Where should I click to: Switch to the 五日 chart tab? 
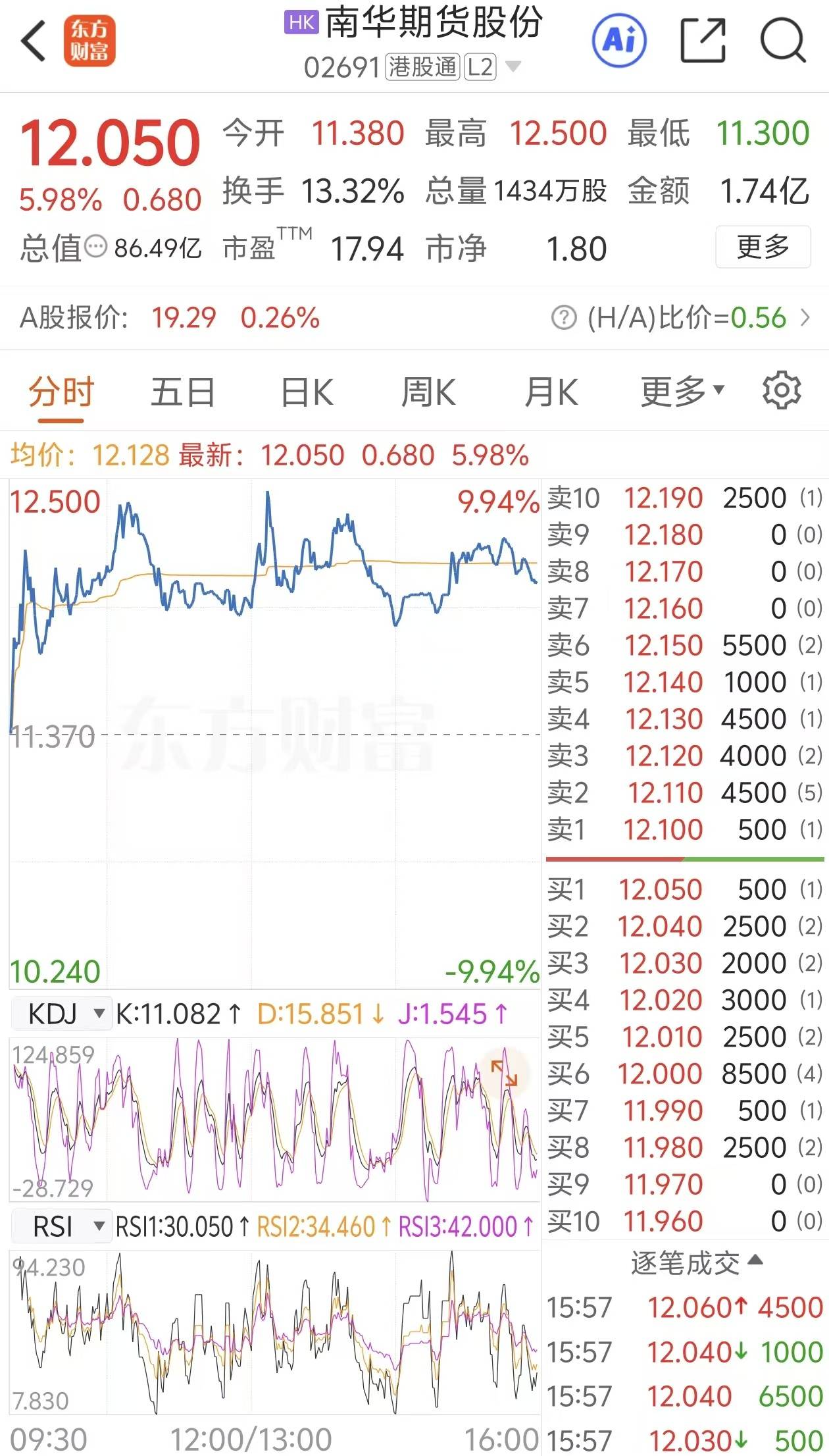pos(182,392)
